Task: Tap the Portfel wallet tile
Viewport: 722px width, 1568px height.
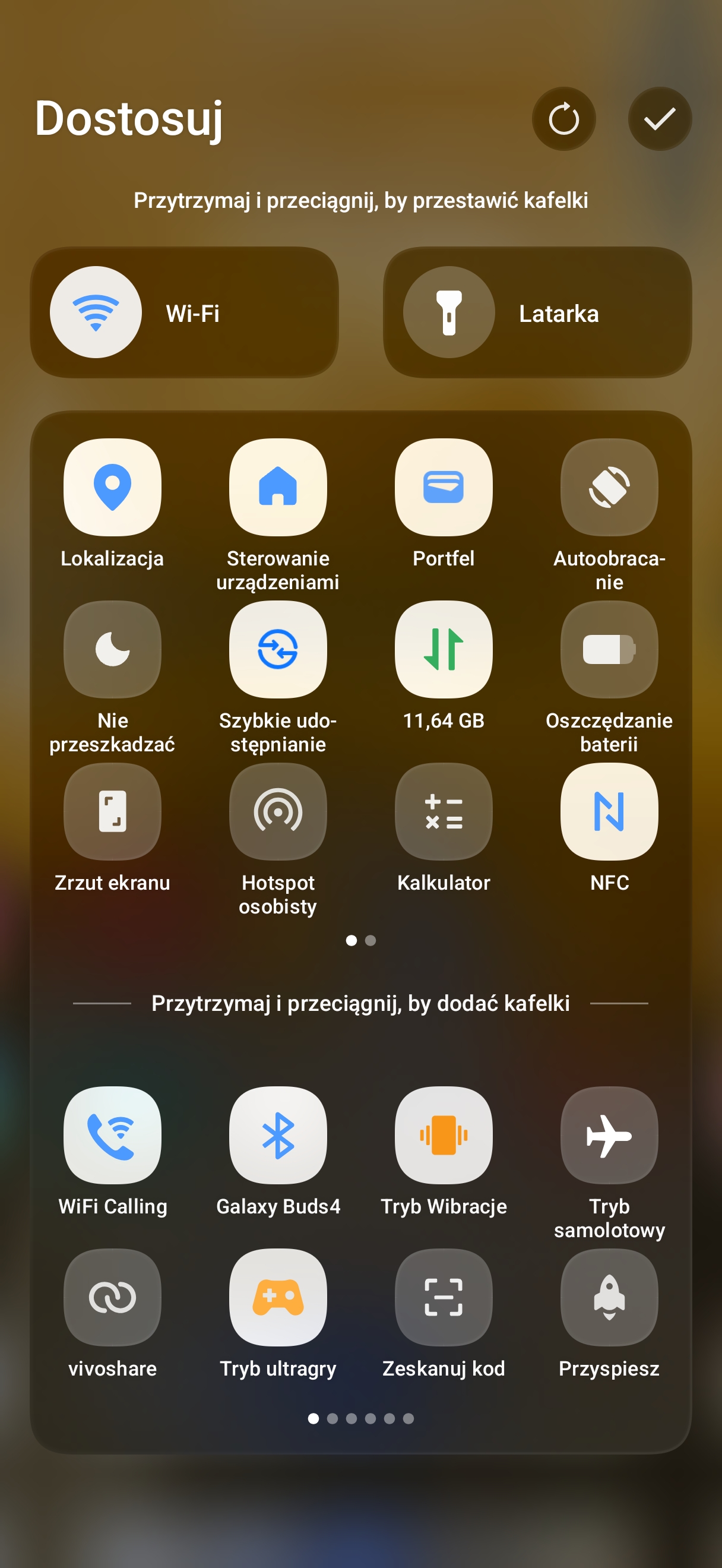Action: point(444,488)
